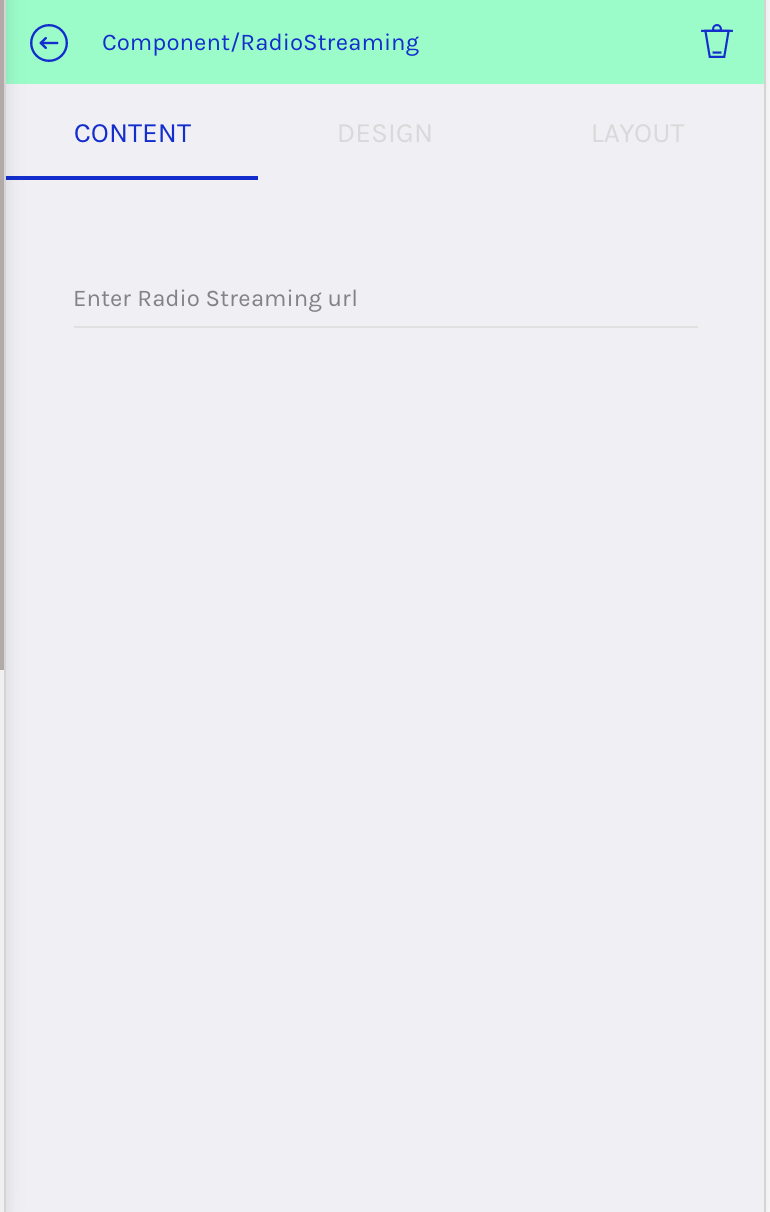Focus the Radio Streaming URL field

pos(385,299)
